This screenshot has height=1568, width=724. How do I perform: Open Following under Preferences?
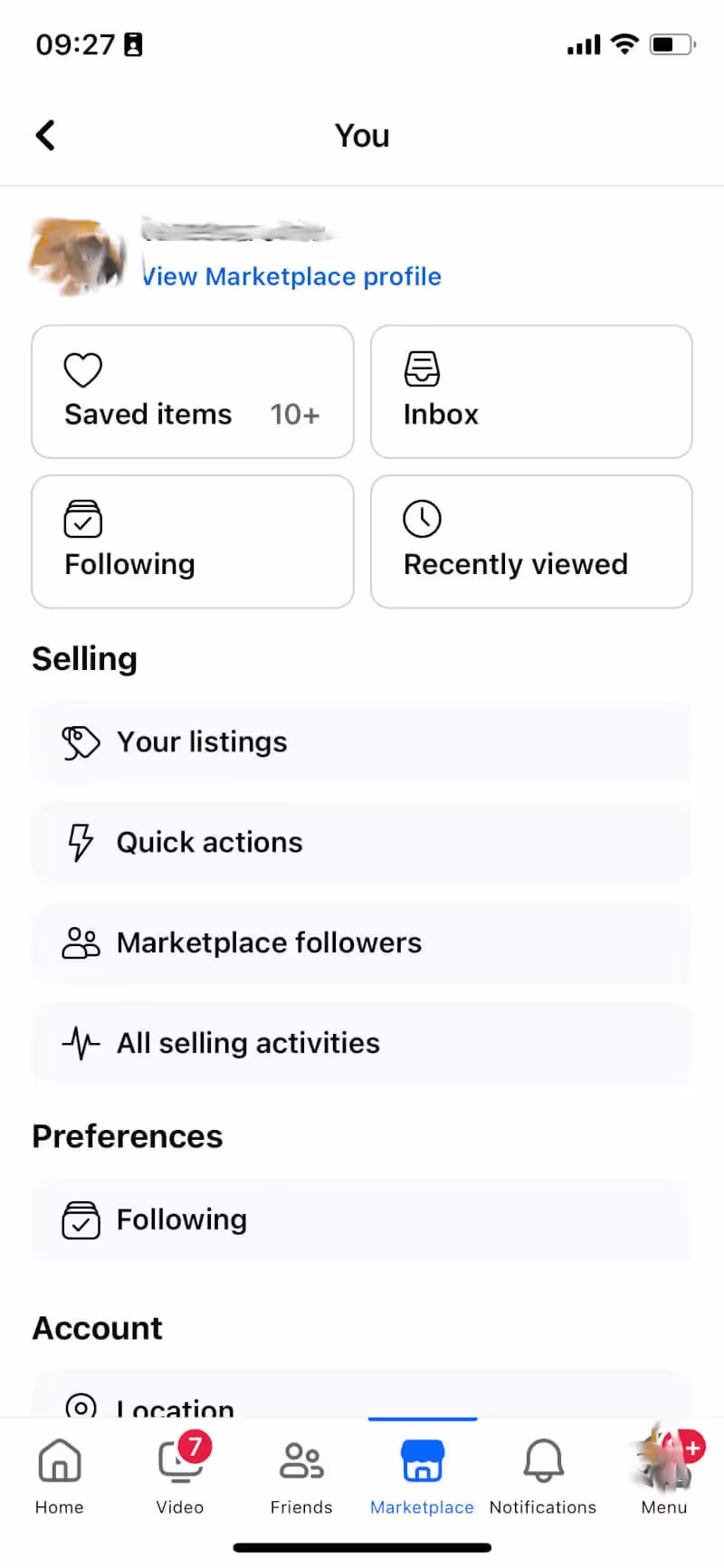362,1220
